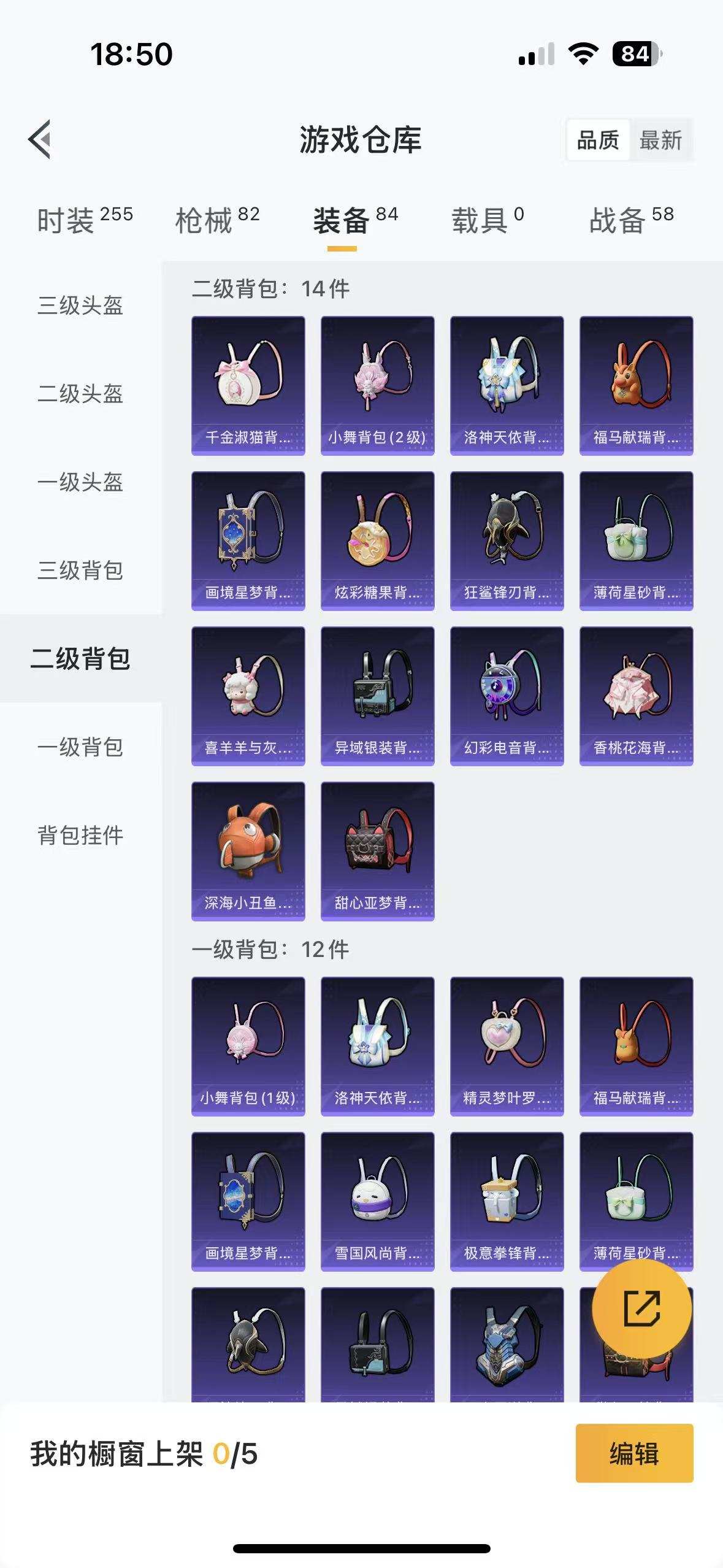This screenshot has width=723, height=1568.
Task: Tap the 幻彩电音背包 thumbnail
Action: (x=507, y=694)
